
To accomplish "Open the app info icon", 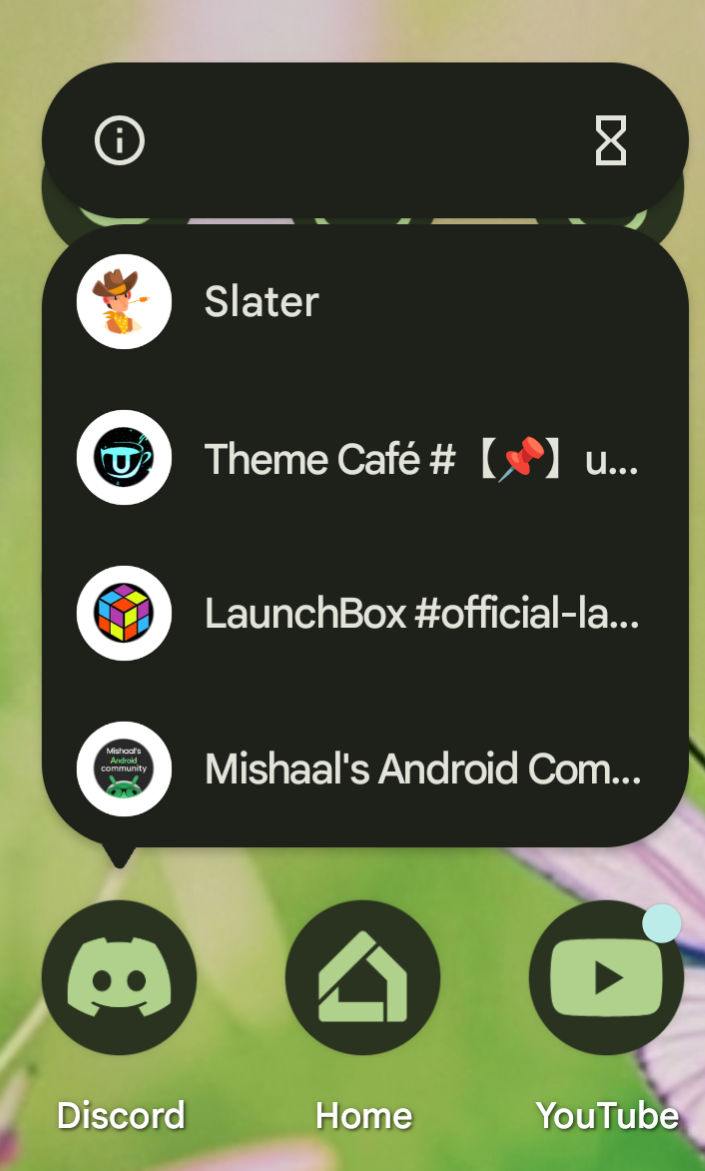I will coord(119,140).
